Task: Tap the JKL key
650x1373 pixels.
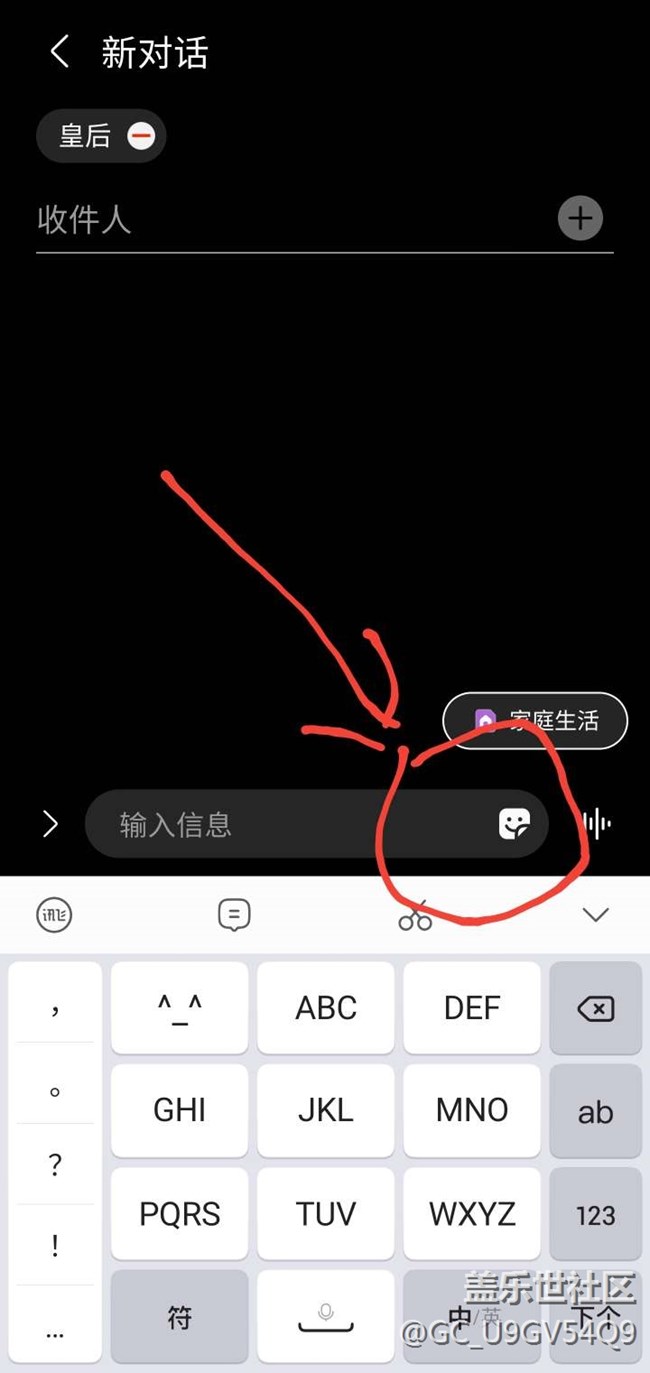Action: [x=326, y=1110]
